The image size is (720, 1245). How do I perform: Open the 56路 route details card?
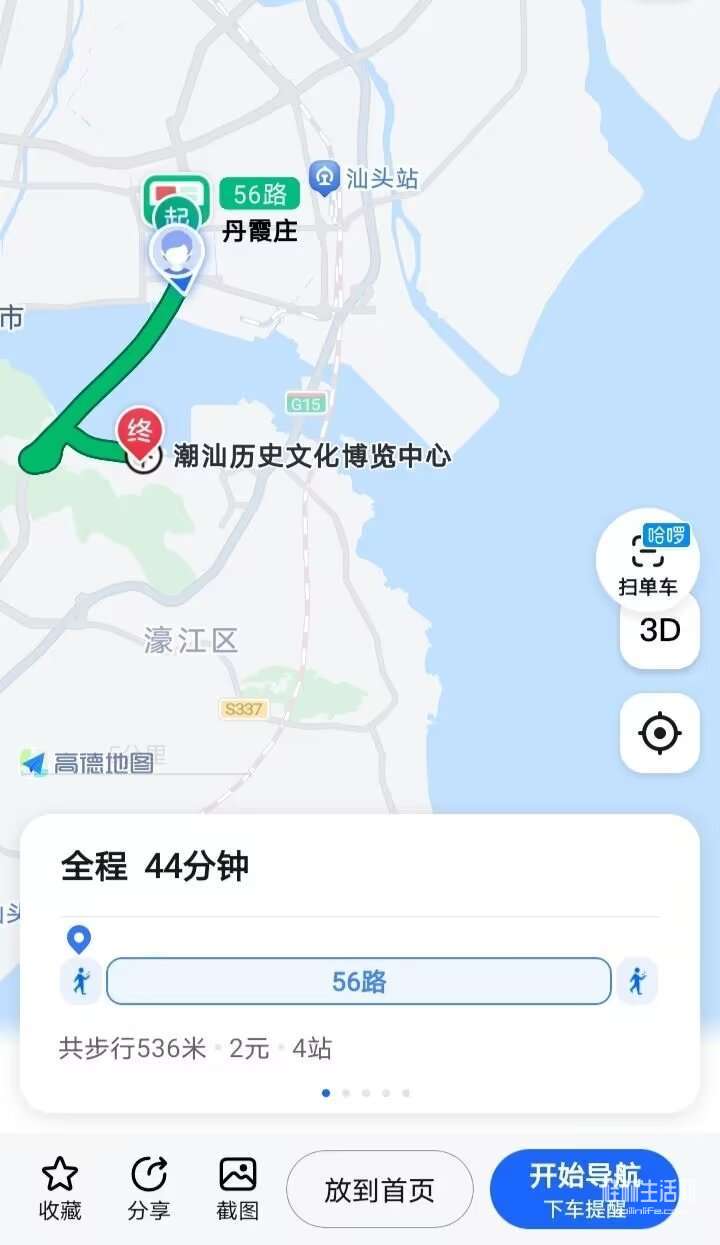click(x=358, y=981)
